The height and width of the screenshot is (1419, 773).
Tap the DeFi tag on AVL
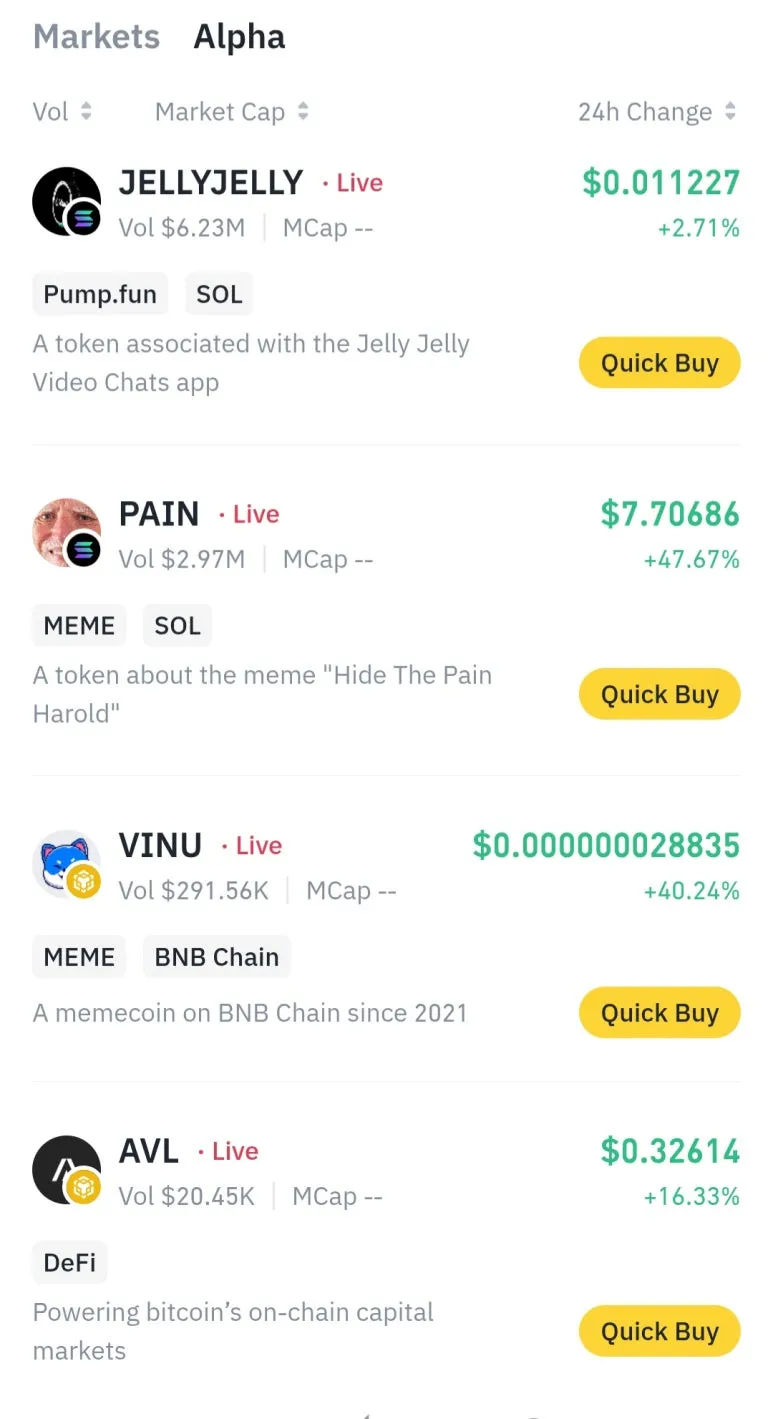(70, 1263)
